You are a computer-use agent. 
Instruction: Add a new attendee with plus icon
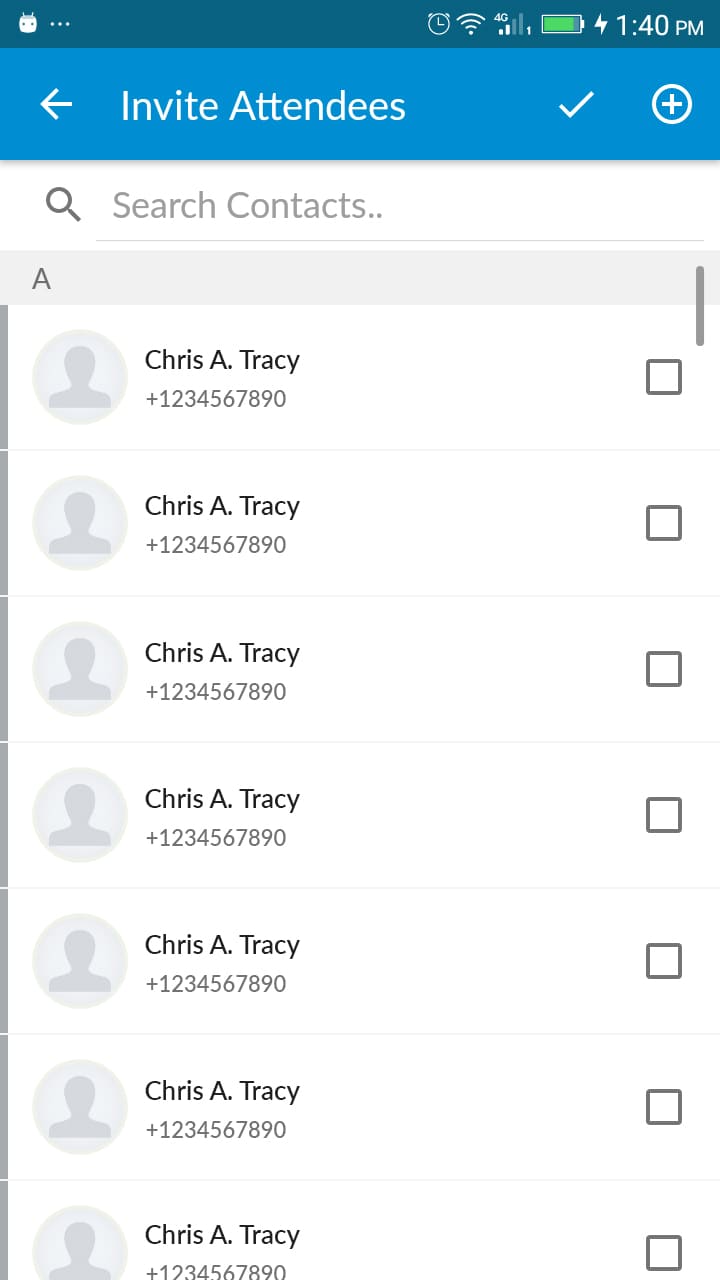tap(672, 105)
